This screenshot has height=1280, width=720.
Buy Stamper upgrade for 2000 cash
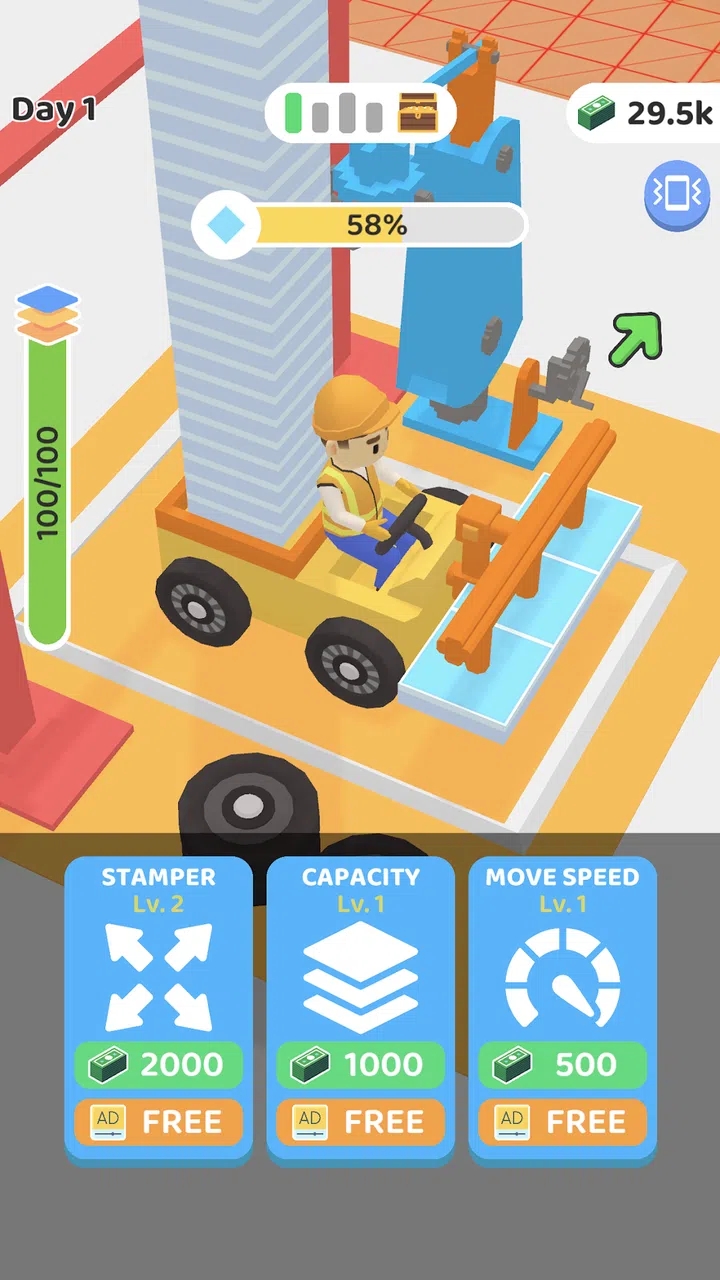pos(159,1066)
